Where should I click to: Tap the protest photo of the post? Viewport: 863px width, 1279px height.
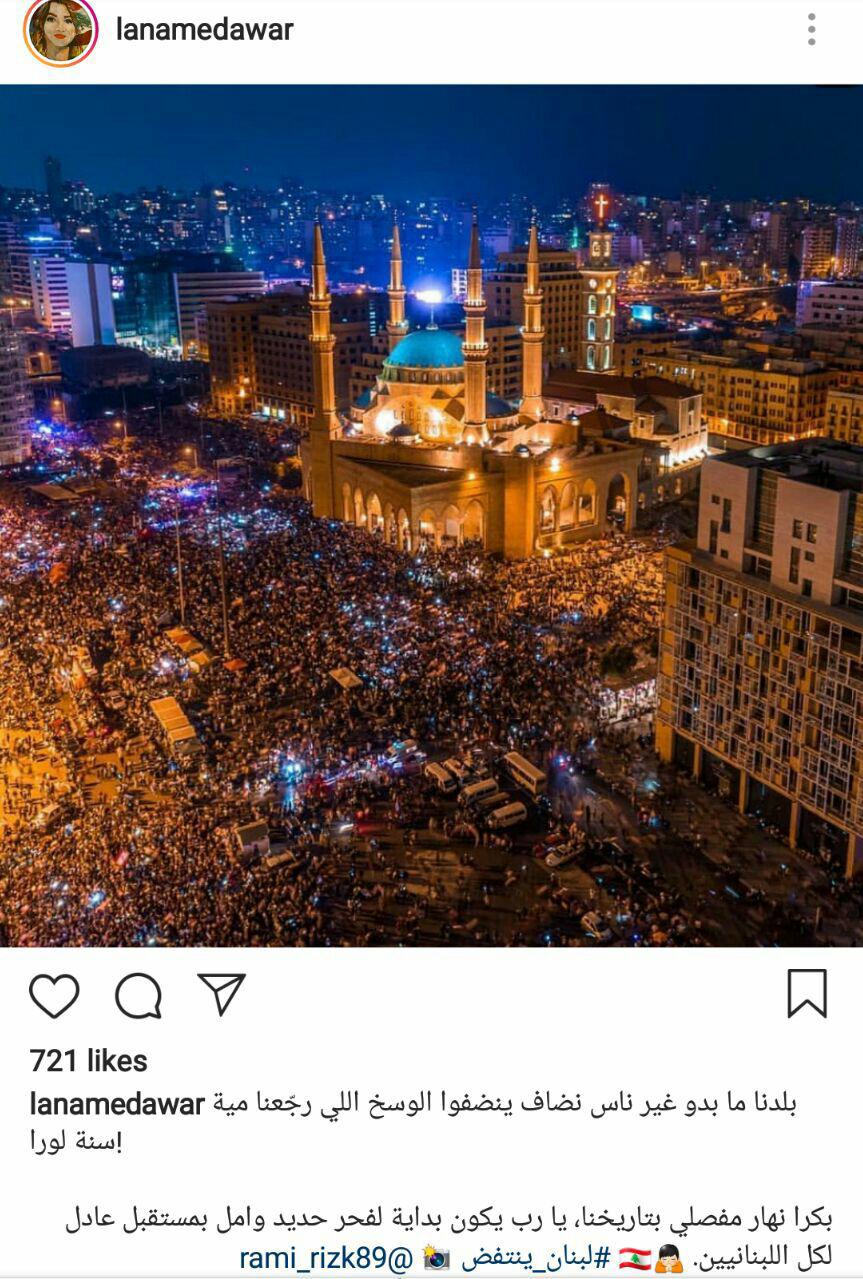tap(431, 515)
